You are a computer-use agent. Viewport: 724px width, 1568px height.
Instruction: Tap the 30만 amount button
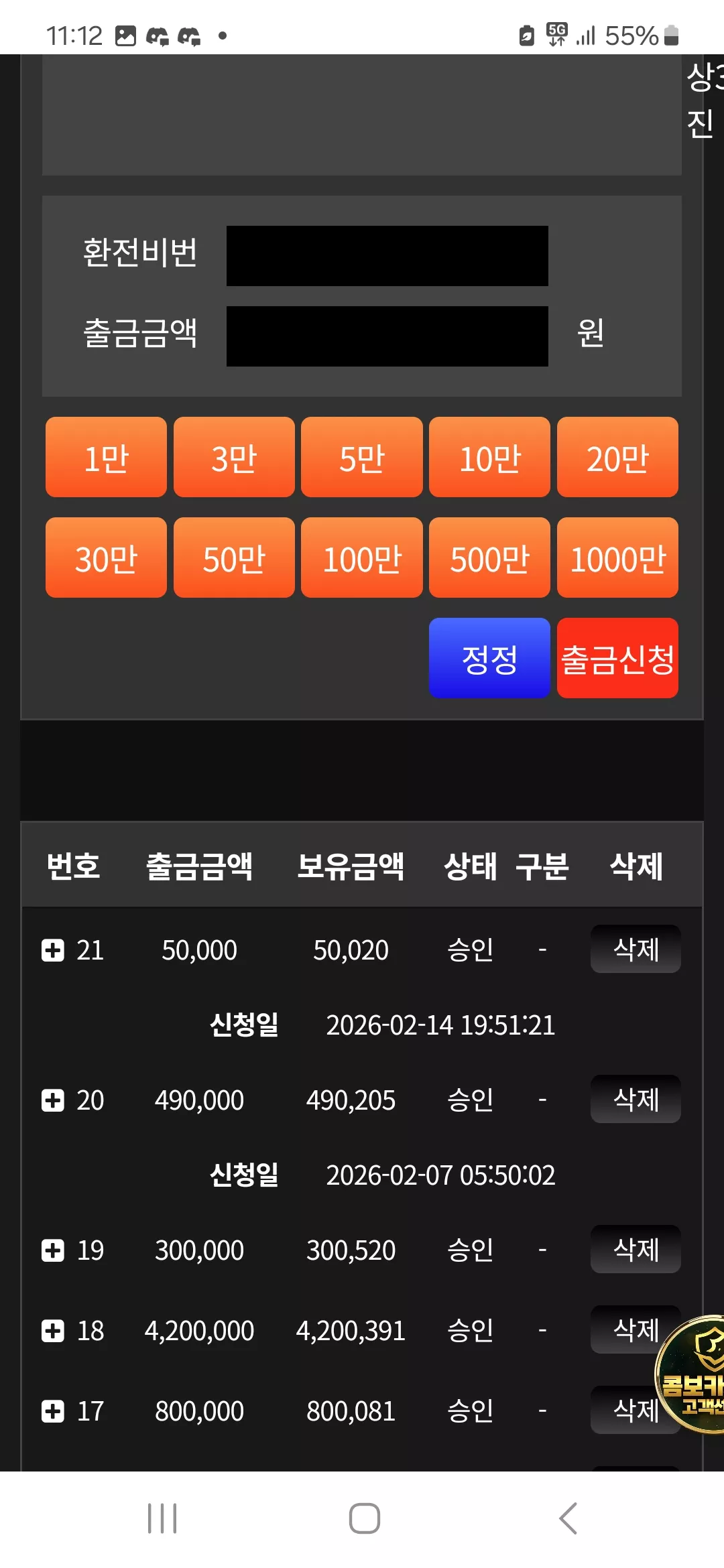click(x=106, y=558)
